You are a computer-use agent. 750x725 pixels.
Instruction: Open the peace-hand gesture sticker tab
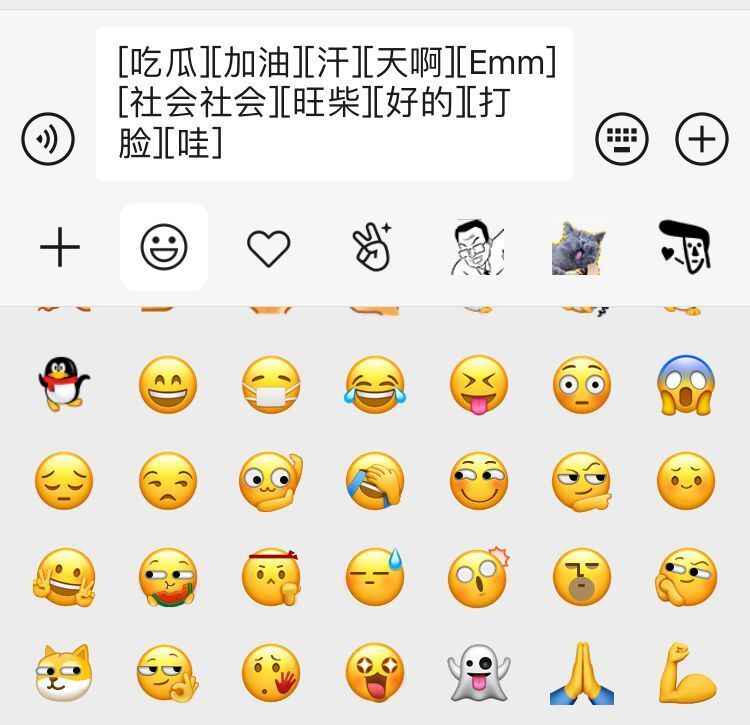click(x=372, y=247)
